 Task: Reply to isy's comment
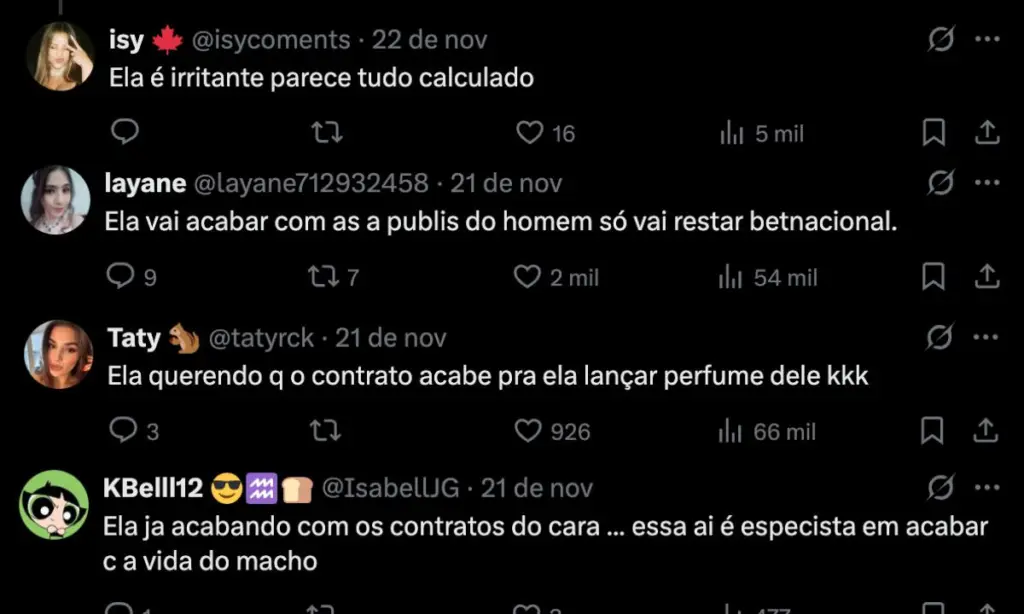coord(123,132)
